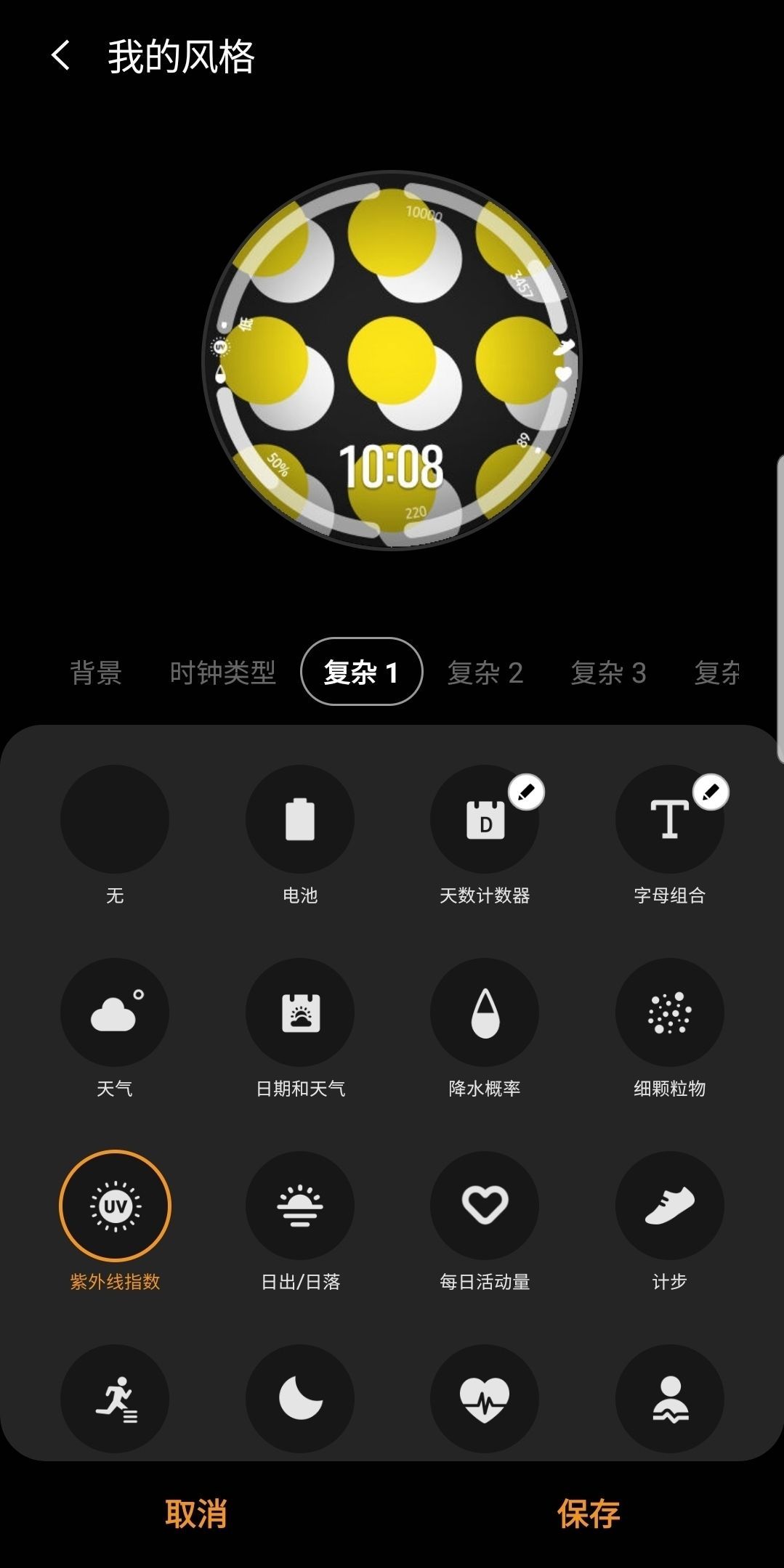Select the running exercise complication
The image size is (784, 1568).
click(116, 1398)
